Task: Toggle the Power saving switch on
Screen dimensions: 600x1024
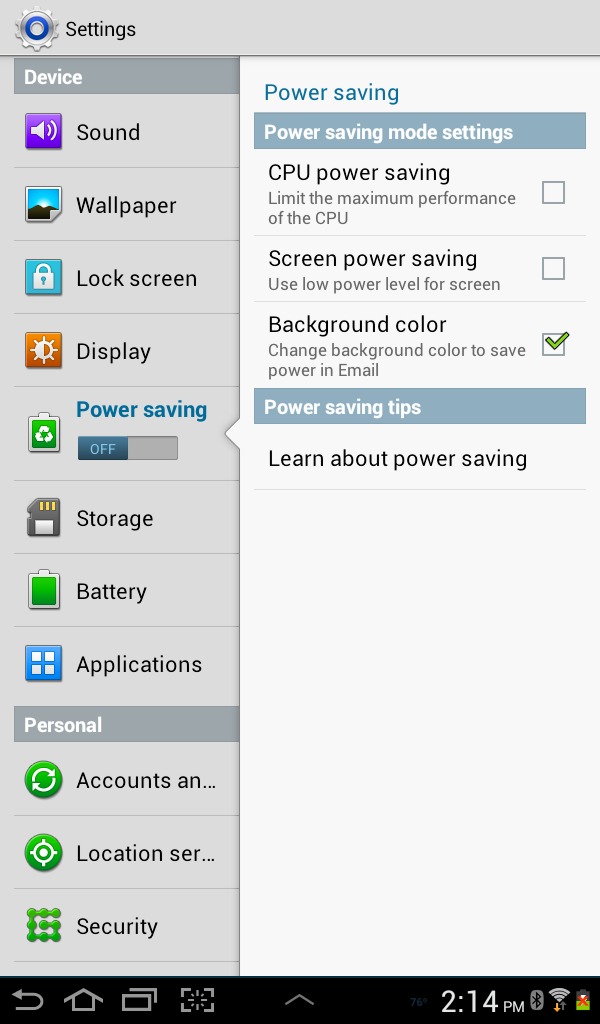Action: (x=127, y=448)
